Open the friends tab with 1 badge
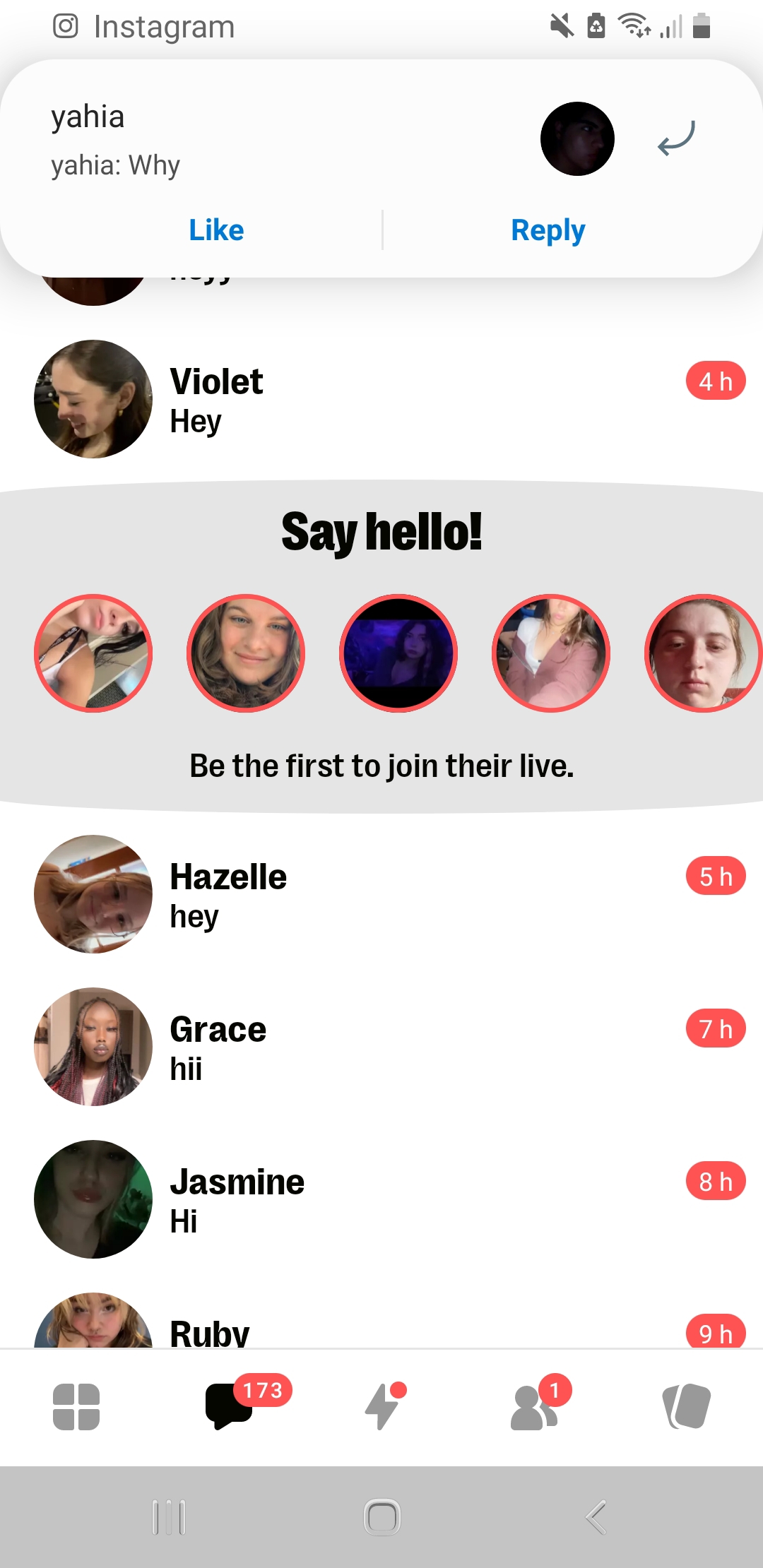 (x=534, y=1407)
